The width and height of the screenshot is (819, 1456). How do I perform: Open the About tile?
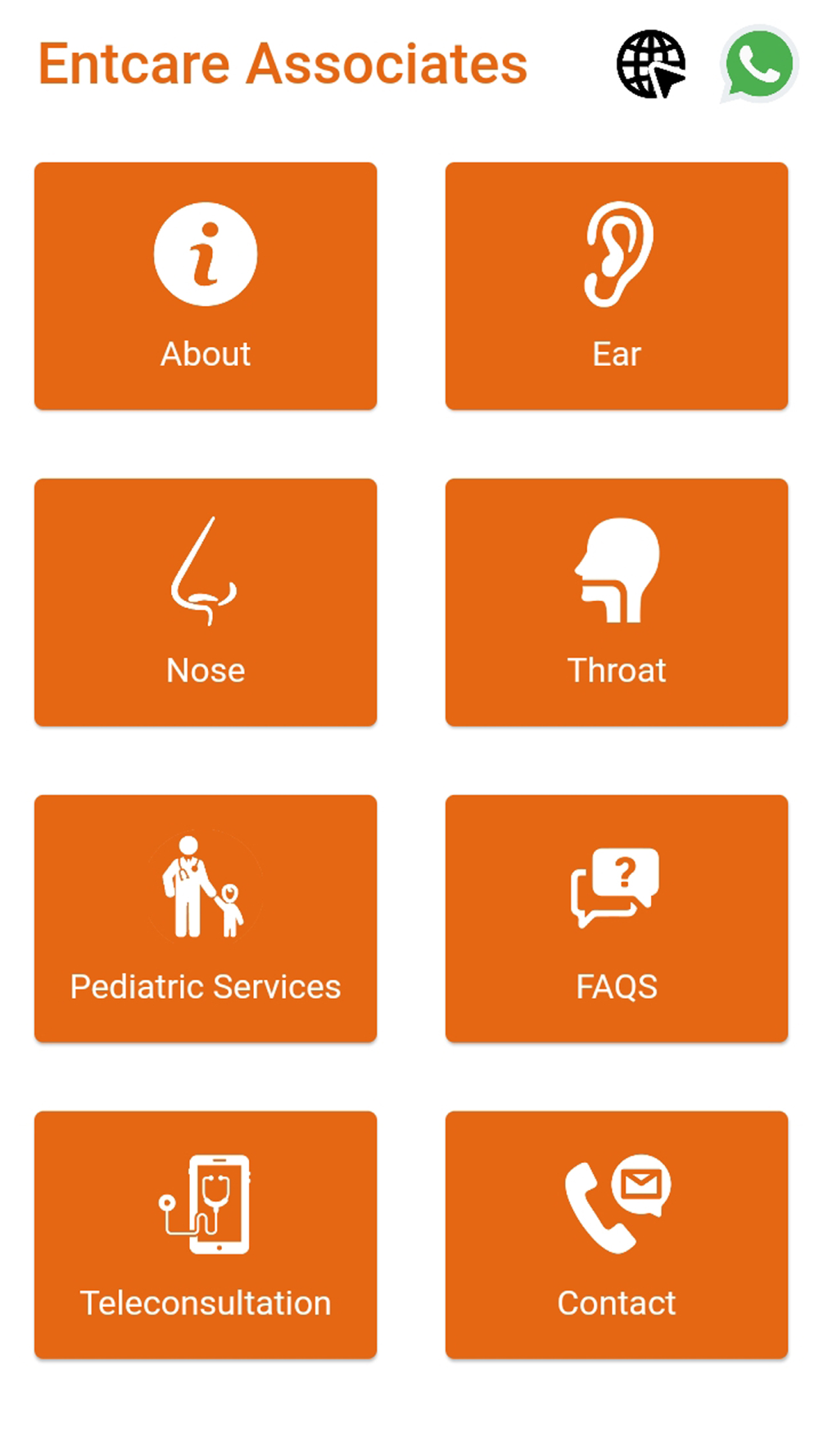[206, 286]
